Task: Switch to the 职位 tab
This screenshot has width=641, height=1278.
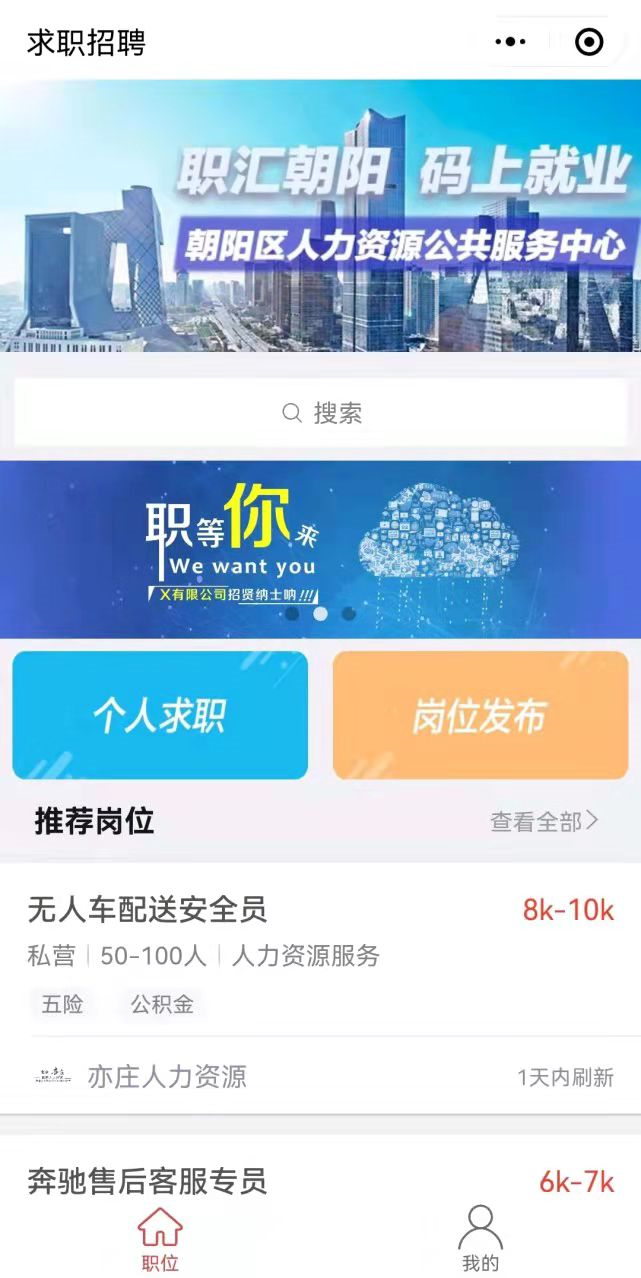Action: point(160,1240)
